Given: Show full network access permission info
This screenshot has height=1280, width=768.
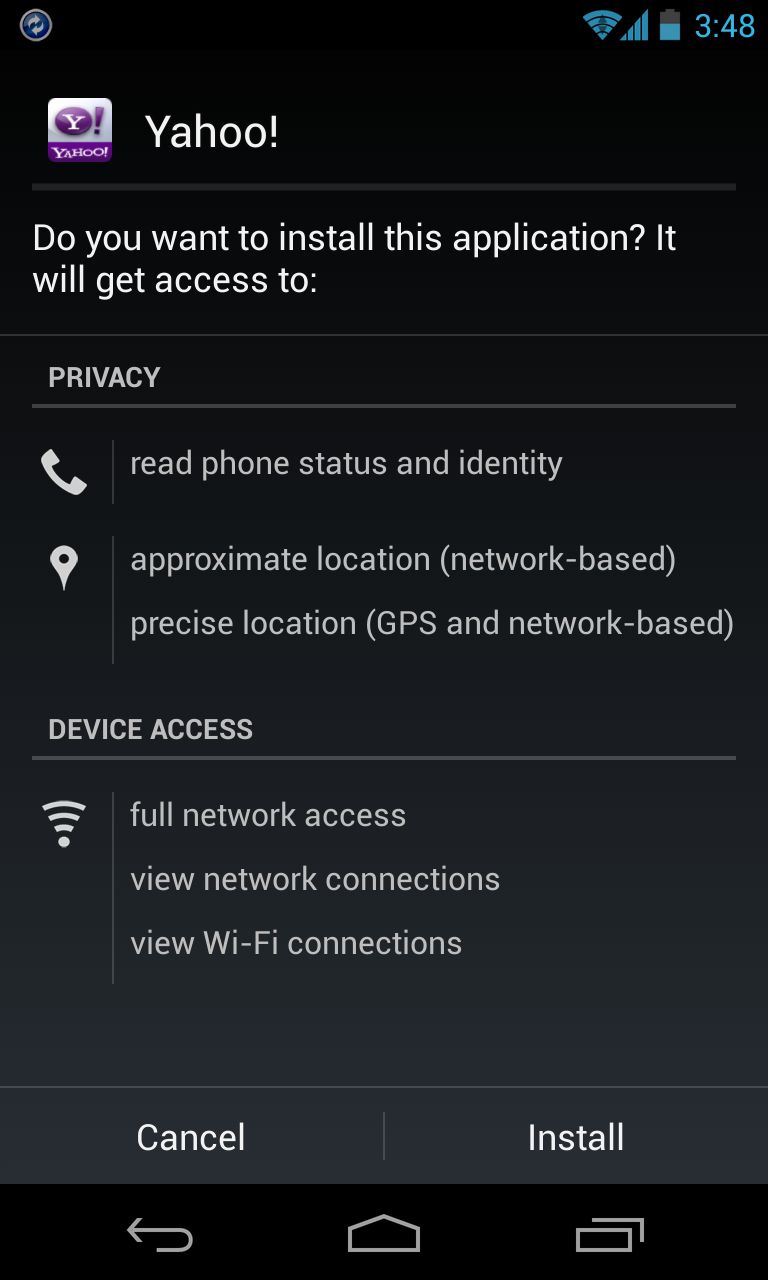Looking at the screenshot, I should point(268,816).
